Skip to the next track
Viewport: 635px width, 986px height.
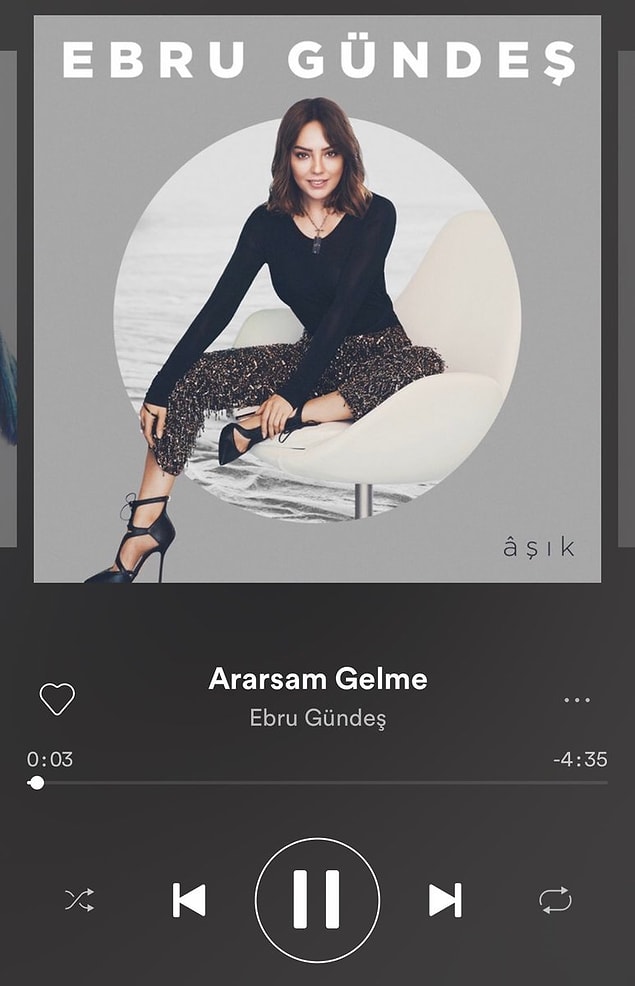pos(445,900)
